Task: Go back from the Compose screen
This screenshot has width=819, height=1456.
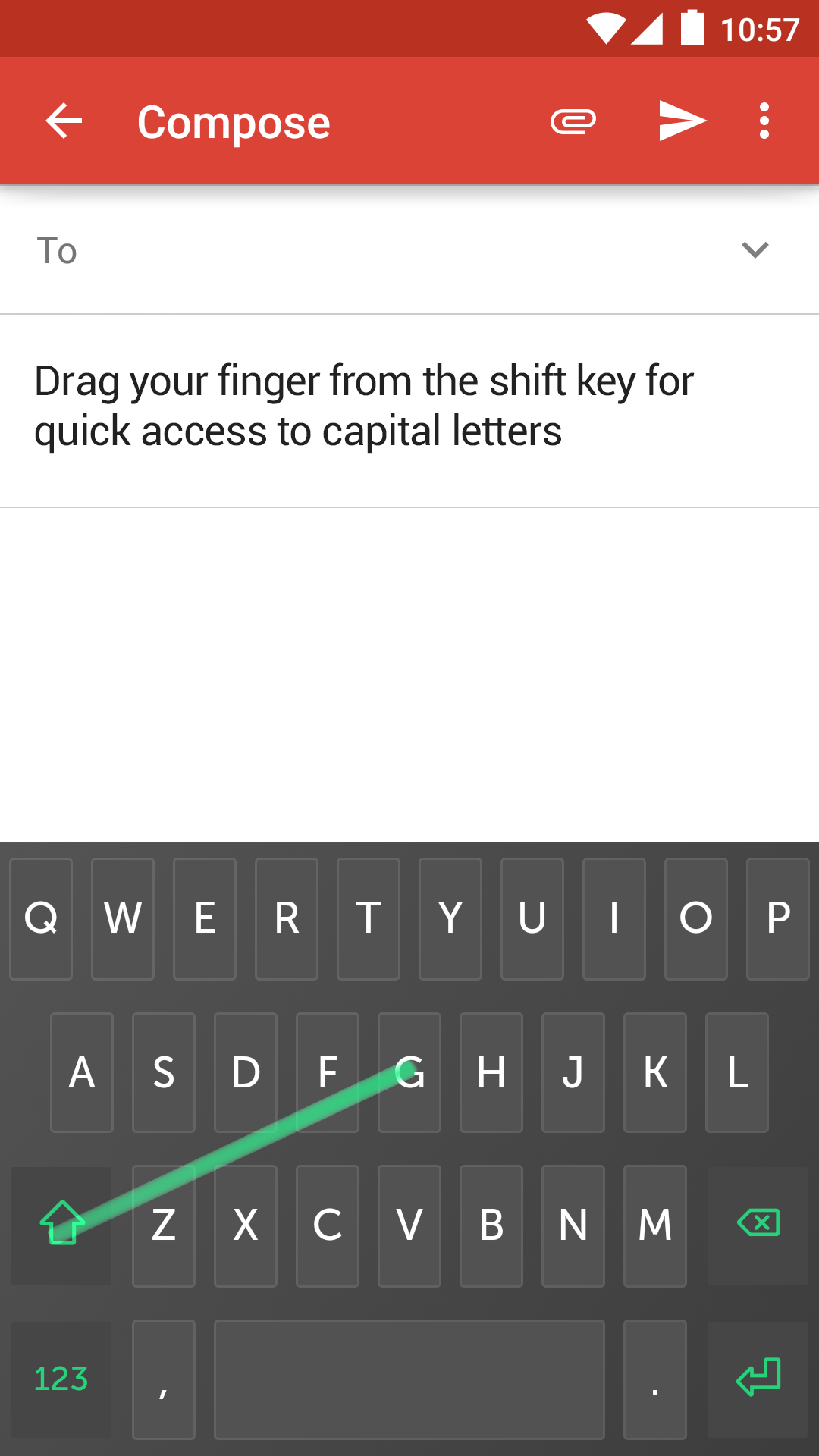Action: click(x=64, y=121)
